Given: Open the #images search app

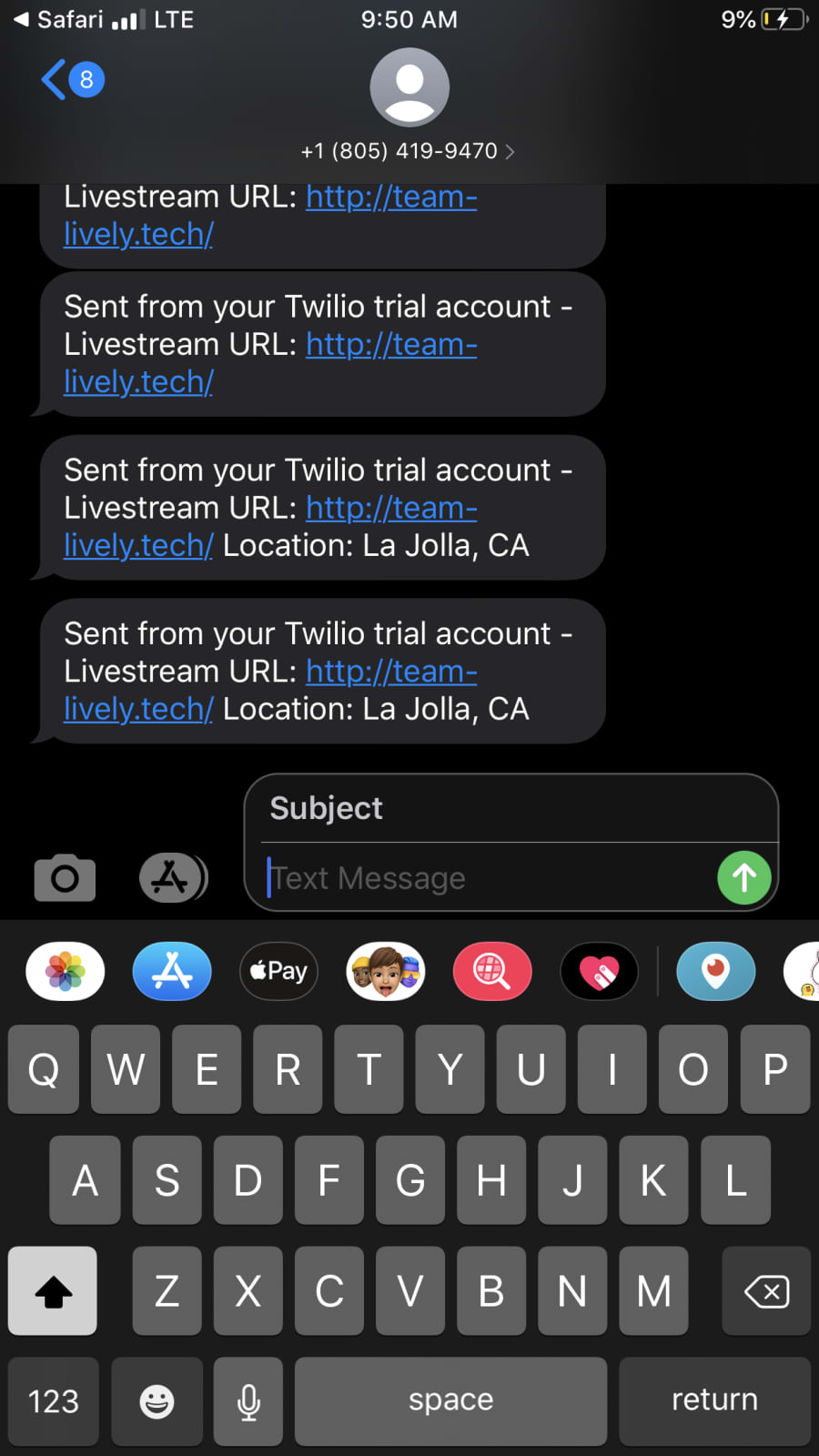Looking at the screenshot, I should pos(492,971).
